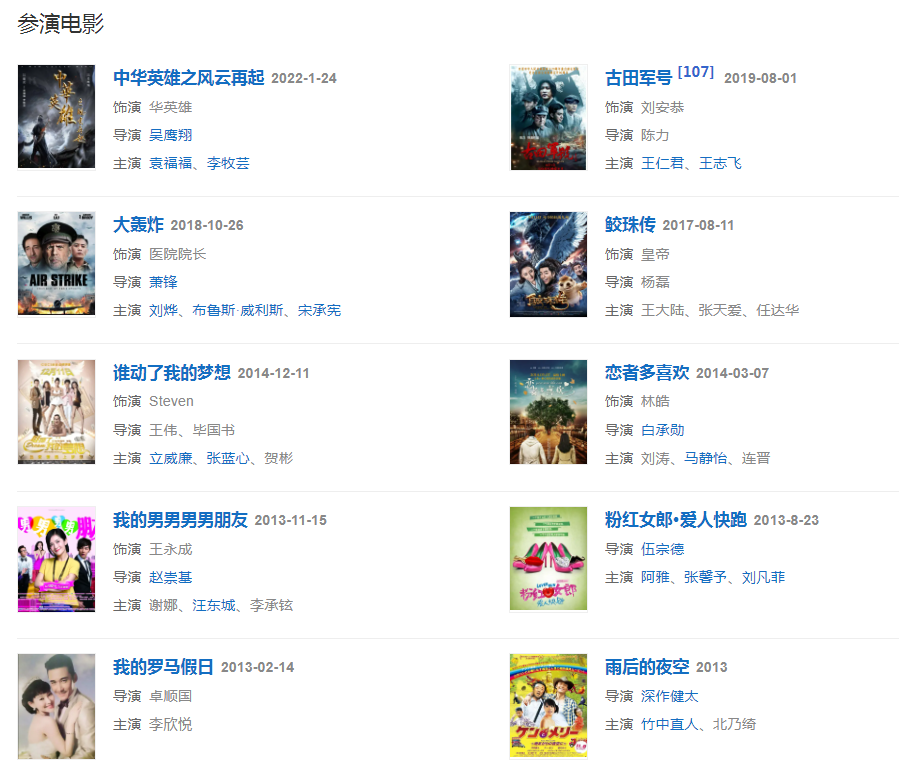Open director link 白承勋
The height and width of the screenshot is (772, 899).
[x=662, y=430]
